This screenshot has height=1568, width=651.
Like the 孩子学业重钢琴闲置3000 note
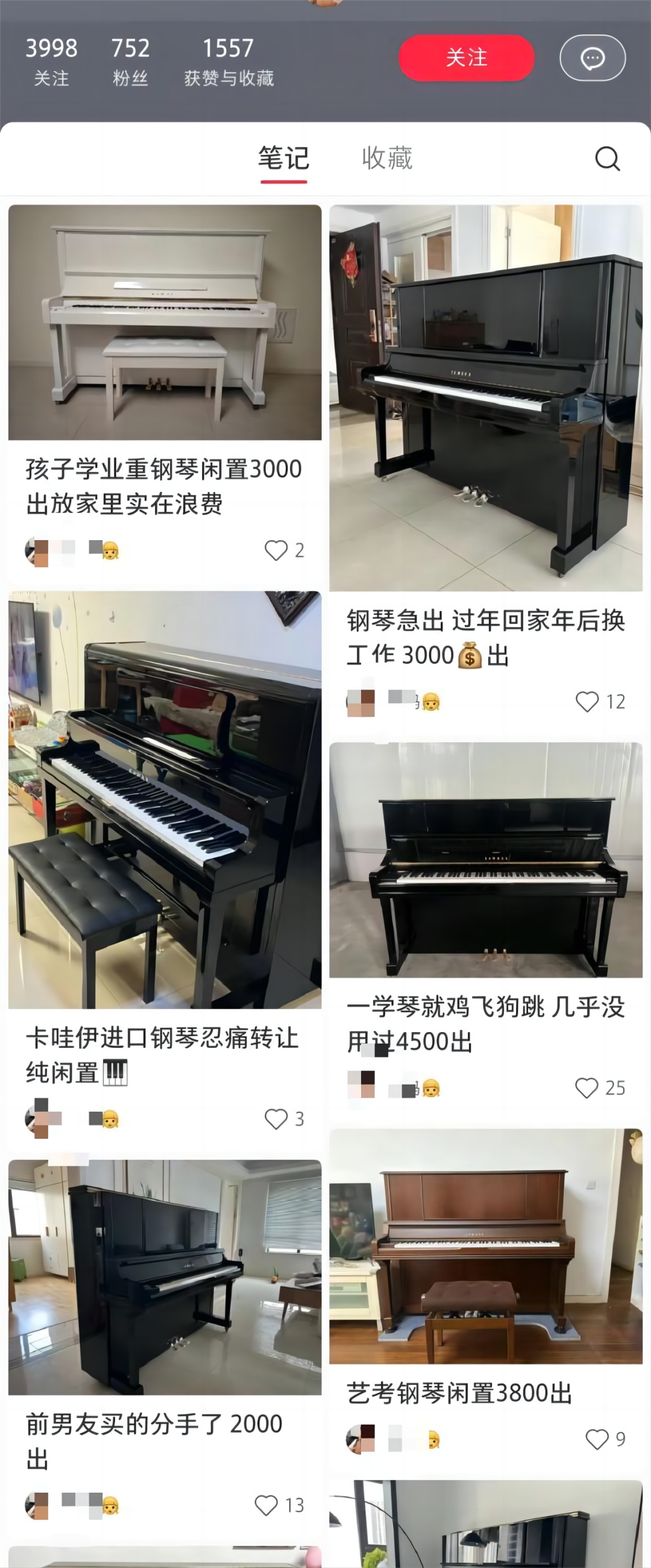point(276,550)
